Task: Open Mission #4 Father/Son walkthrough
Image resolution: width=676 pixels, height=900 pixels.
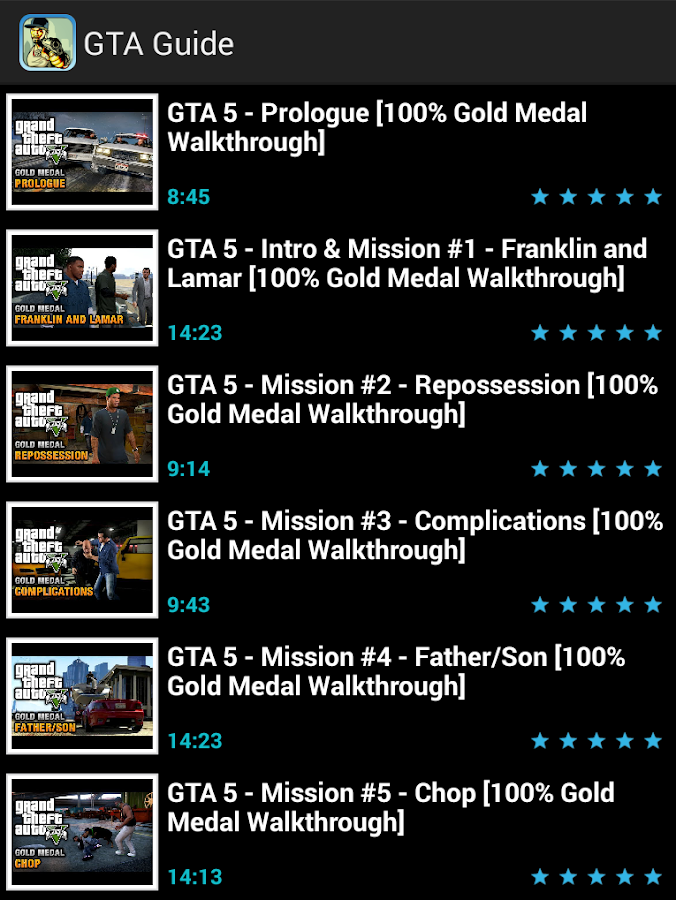Action: click(x=396, y=672)
